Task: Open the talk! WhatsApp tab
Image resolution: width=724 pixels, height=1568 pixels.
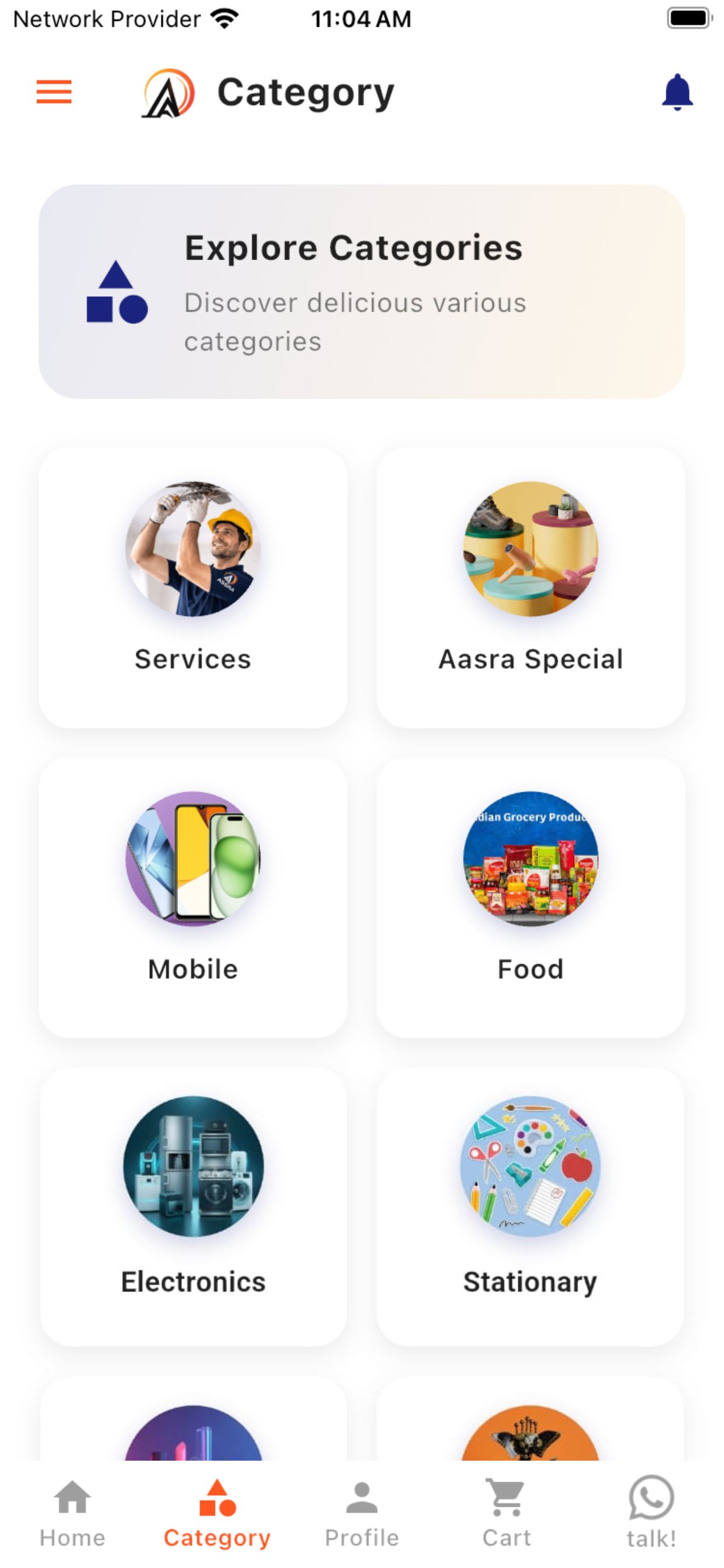Action: tap(652, 1513)
